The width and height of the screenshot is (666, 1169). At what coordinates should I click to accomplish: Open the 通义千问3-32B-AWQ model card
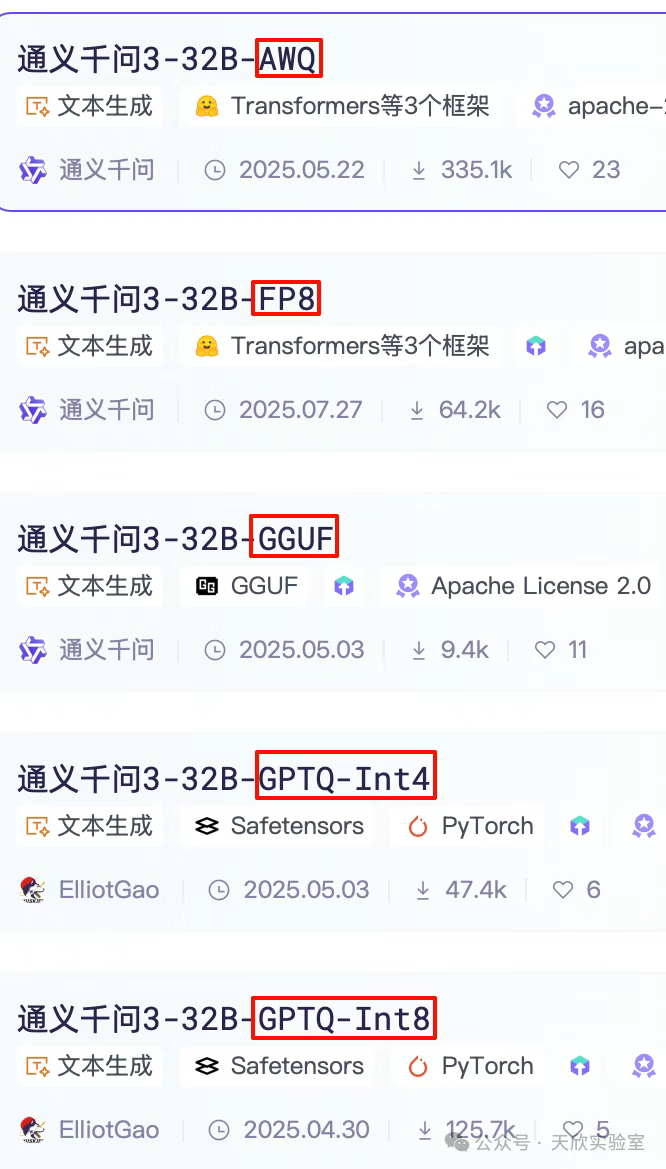point(168,60)
